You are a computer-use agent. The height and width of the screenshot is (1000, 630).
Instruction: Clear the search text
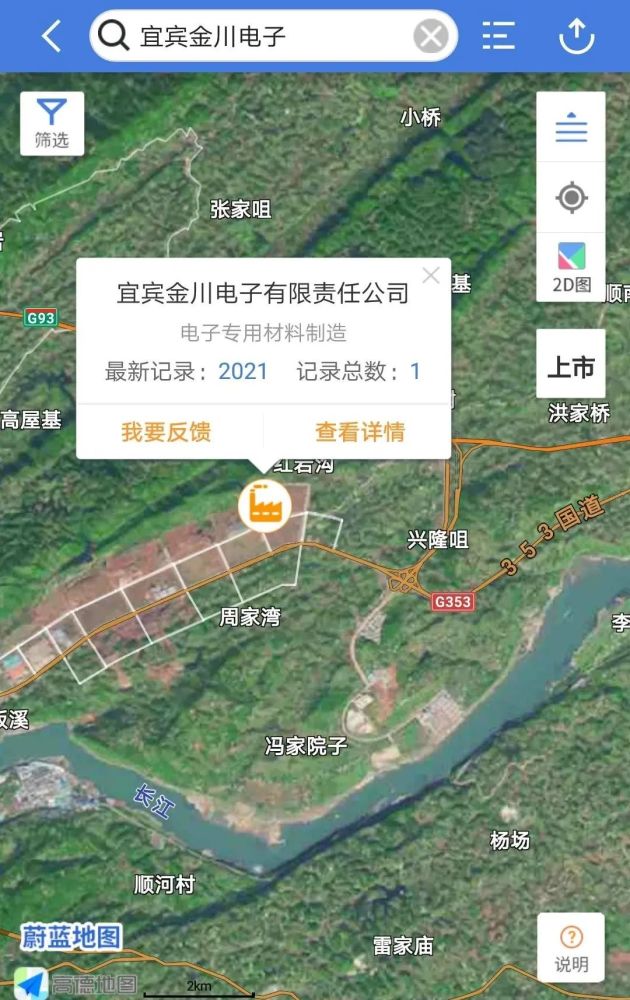[x=430, y=37]
